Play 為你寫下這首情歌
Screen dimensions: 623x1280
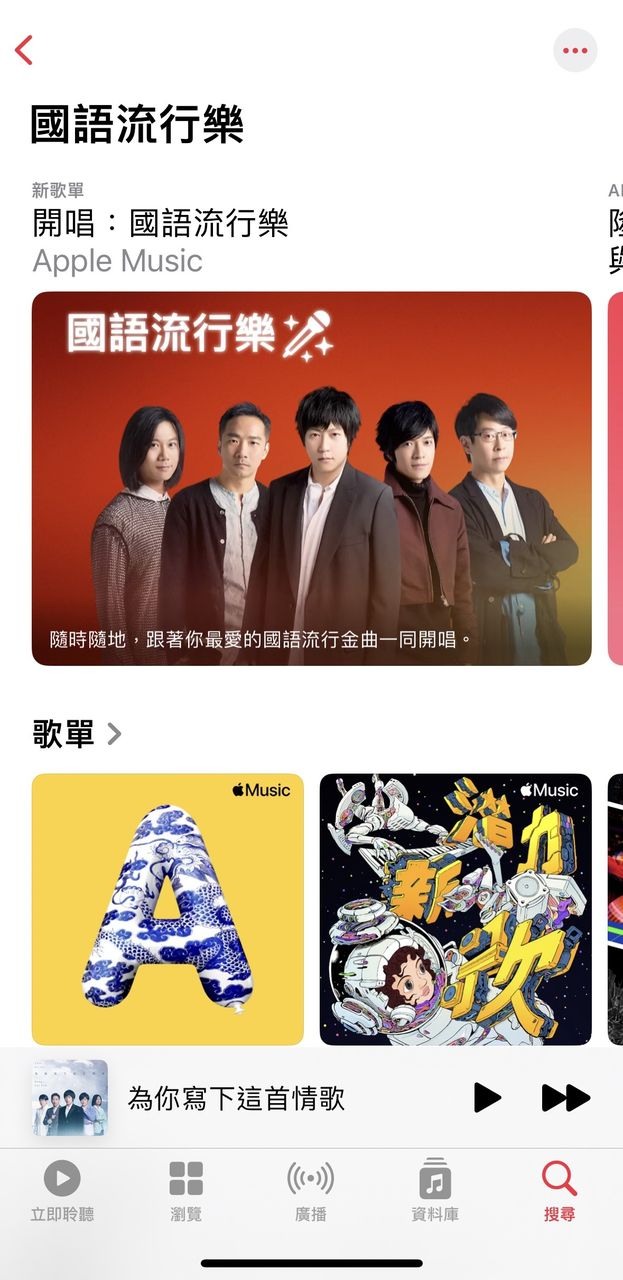click(487, 1098)
